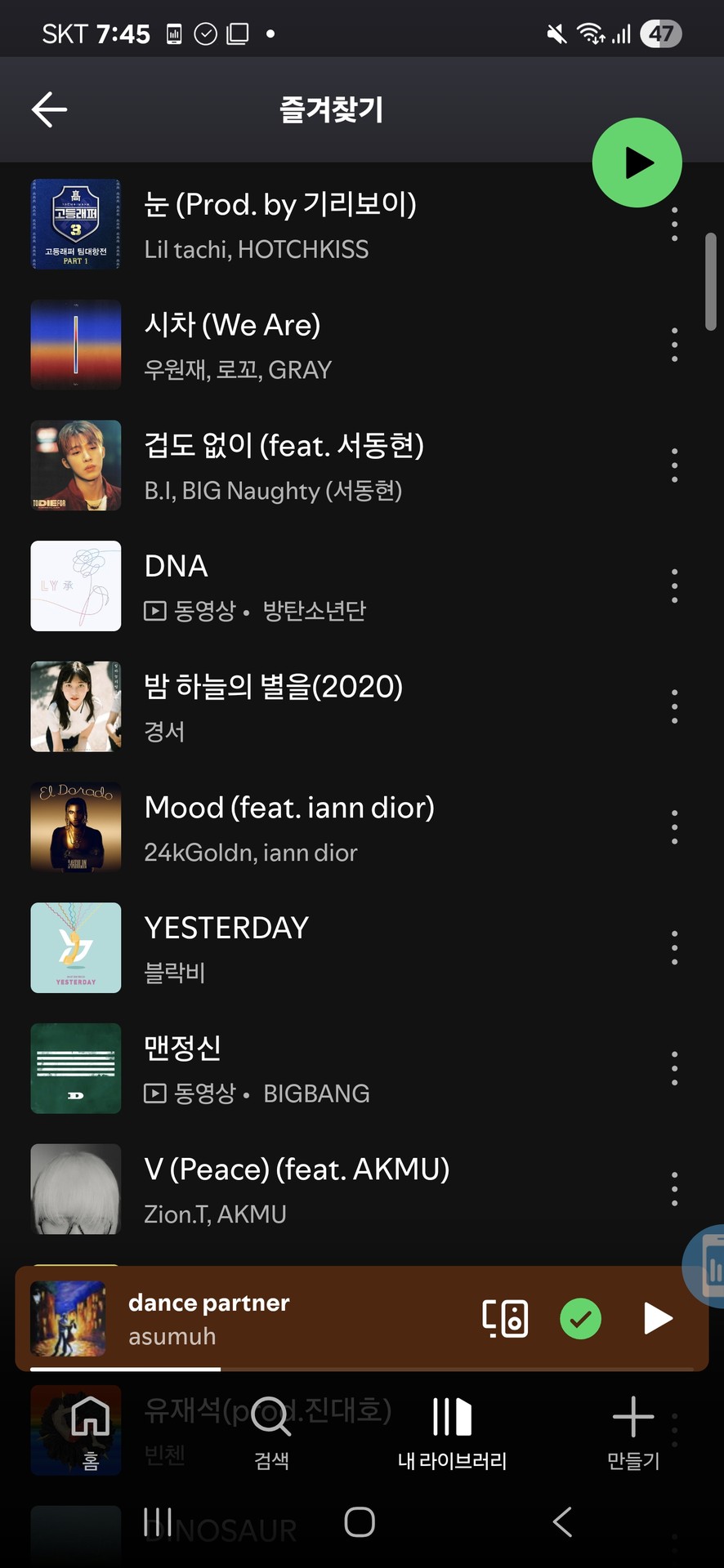The image size is (724, 1568).
Task: Resume dance partner in the mini player
Action: pos(658,1318)
